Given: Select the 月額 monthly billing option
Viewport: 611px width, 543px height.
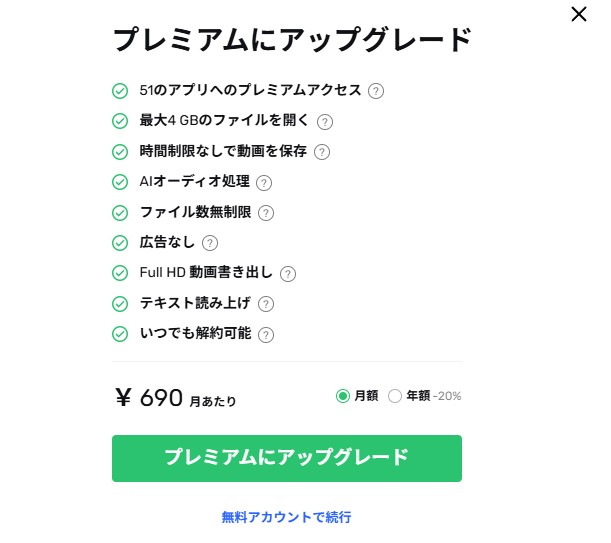Looking at the screenshot, I should pos(343,396).
